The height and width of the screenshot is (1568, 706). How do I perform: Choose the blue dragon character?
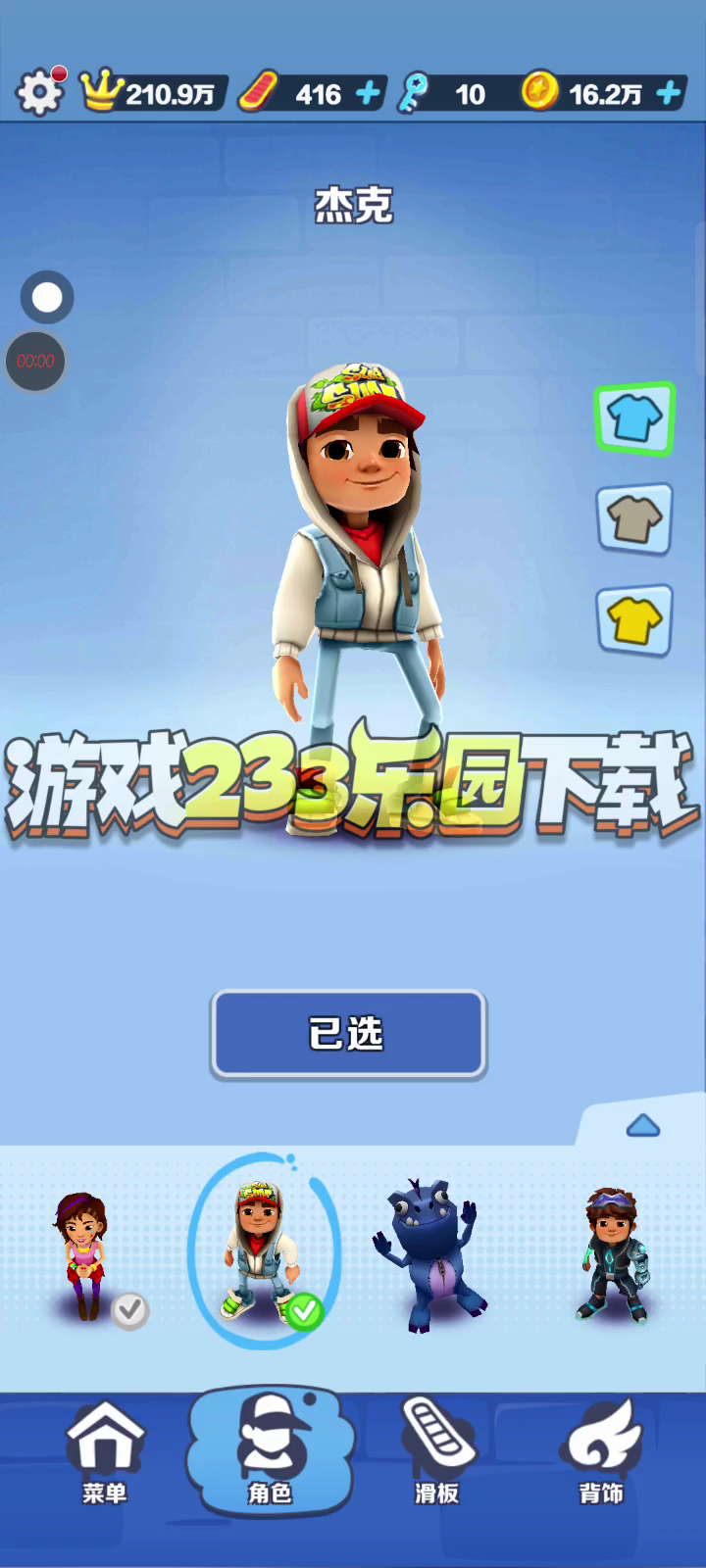pos(429,1254)
